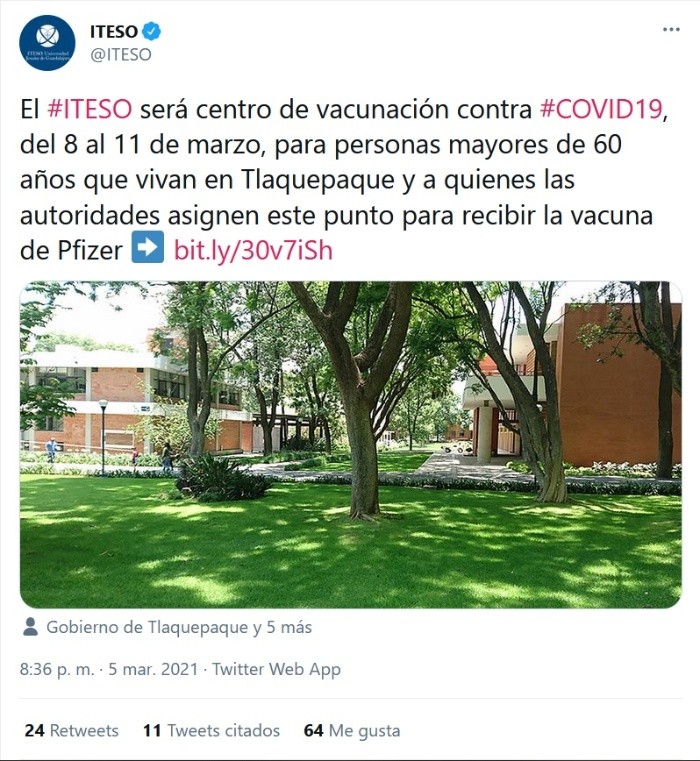Open the tweet's overflow menu
The image size is (700, 761).
pos(671,29)
